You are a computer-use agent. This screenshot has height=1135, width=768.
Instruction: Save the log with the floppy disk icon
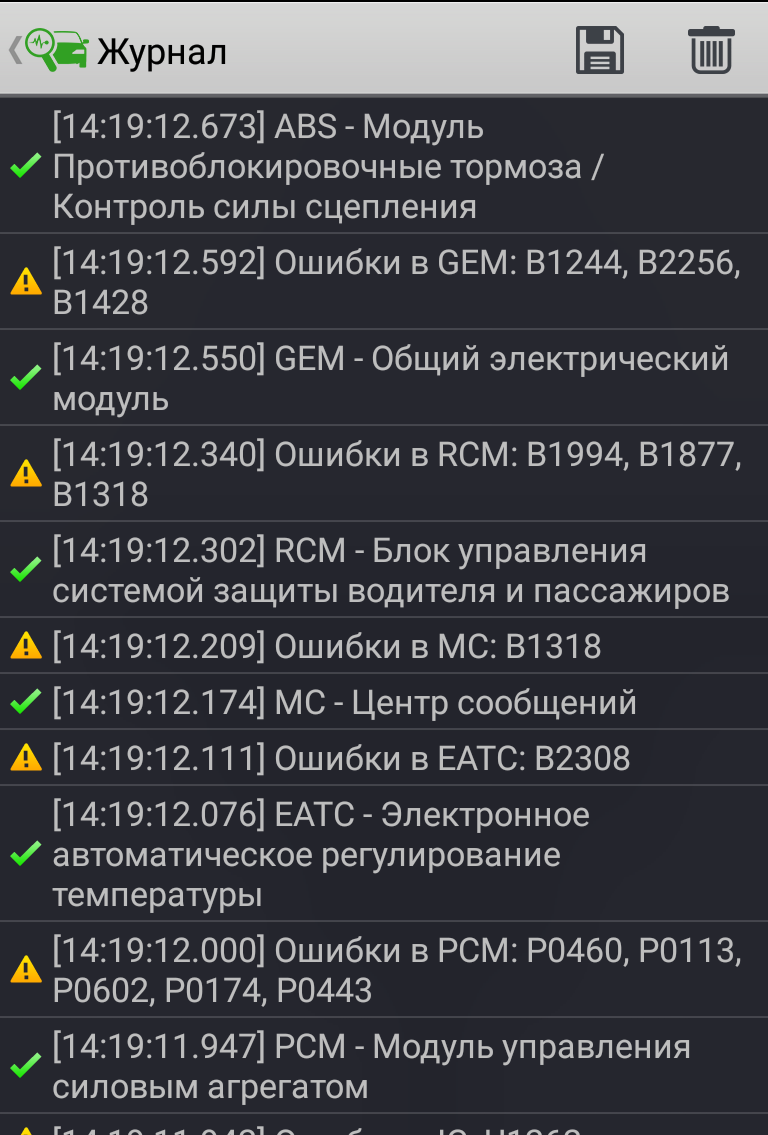(600, 49)
